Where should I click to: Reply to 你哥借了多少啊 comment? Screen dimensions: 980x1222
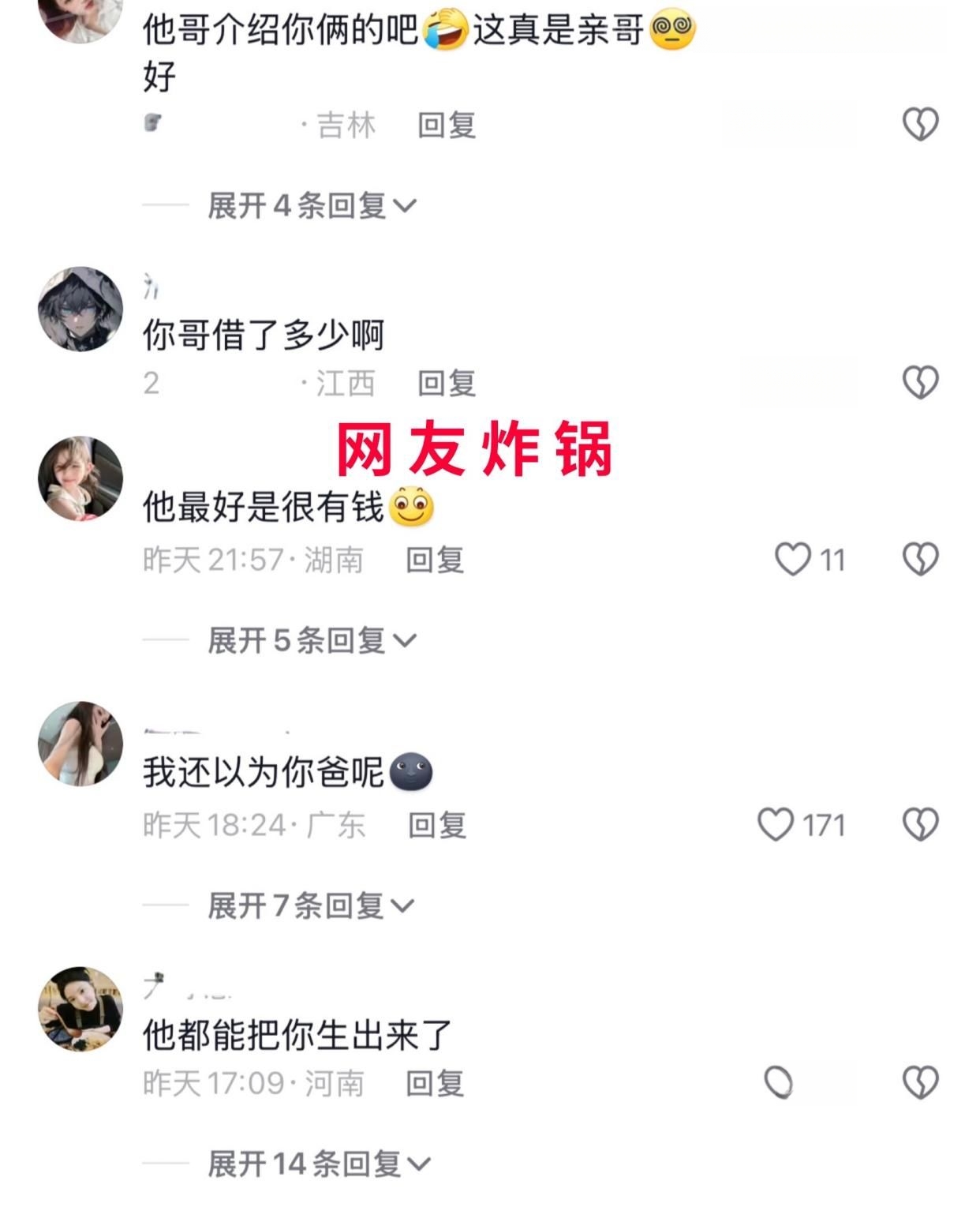[x=447, y=384]
